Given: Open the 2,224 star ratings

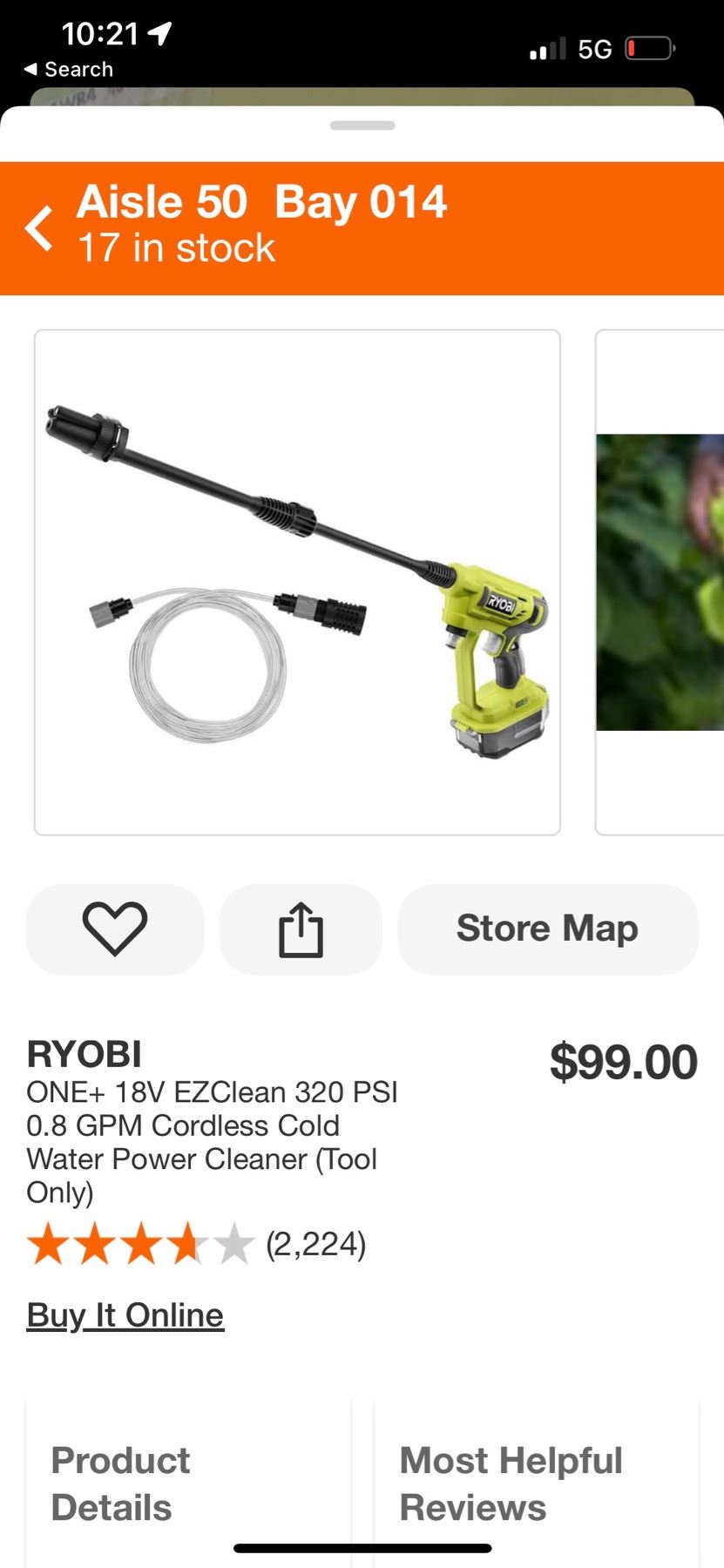Looking at the screenshot, I should click(x=197, y=1244).
